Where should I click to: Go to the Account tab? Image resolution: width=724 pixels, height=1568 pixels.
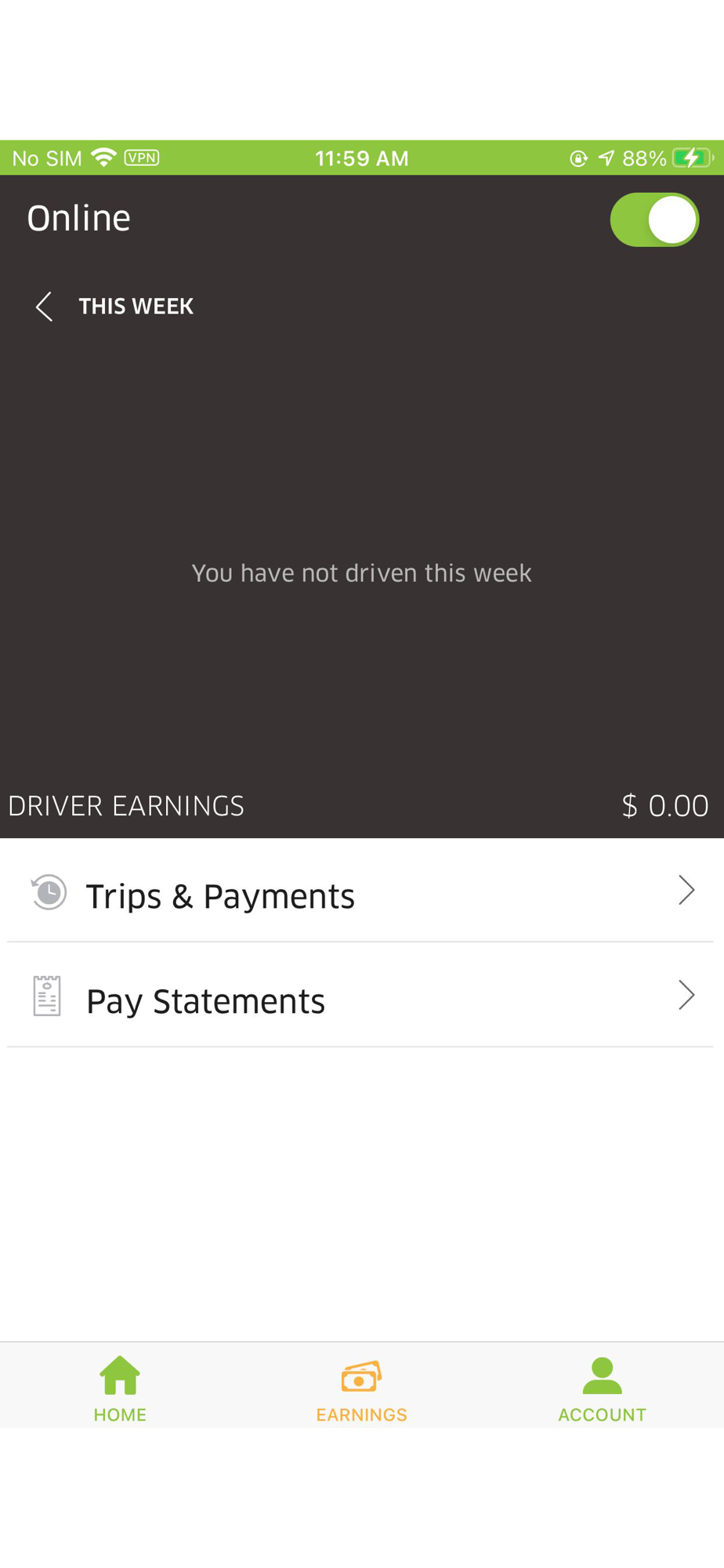coord(602,1389)
